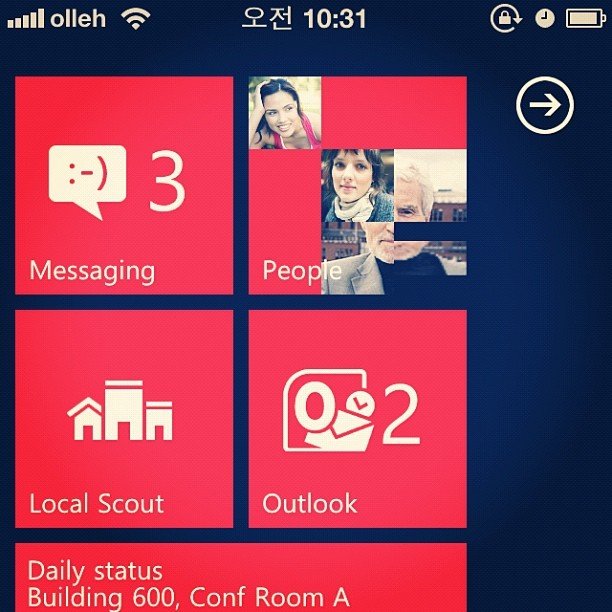This screenshot has height=612, width=612.
Task: Open Outlook mail tile
Action: click(x=357, y=418)
